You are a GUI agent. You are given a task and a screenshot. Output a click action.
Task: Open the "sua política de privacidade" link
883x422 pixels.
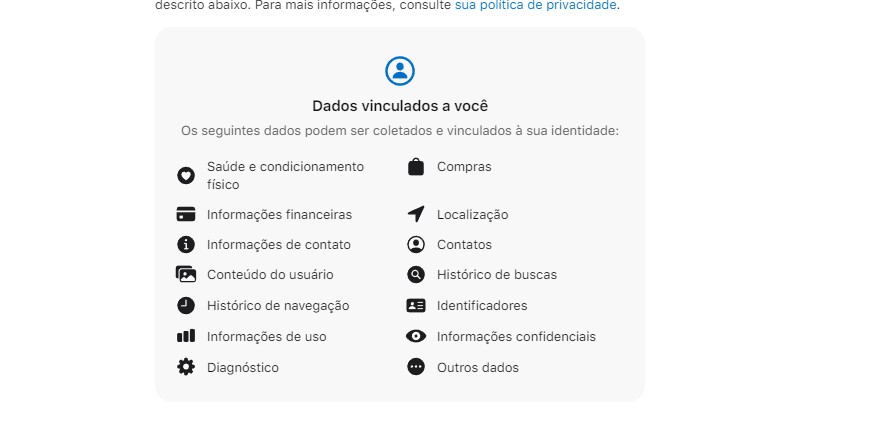click(535, 6)
